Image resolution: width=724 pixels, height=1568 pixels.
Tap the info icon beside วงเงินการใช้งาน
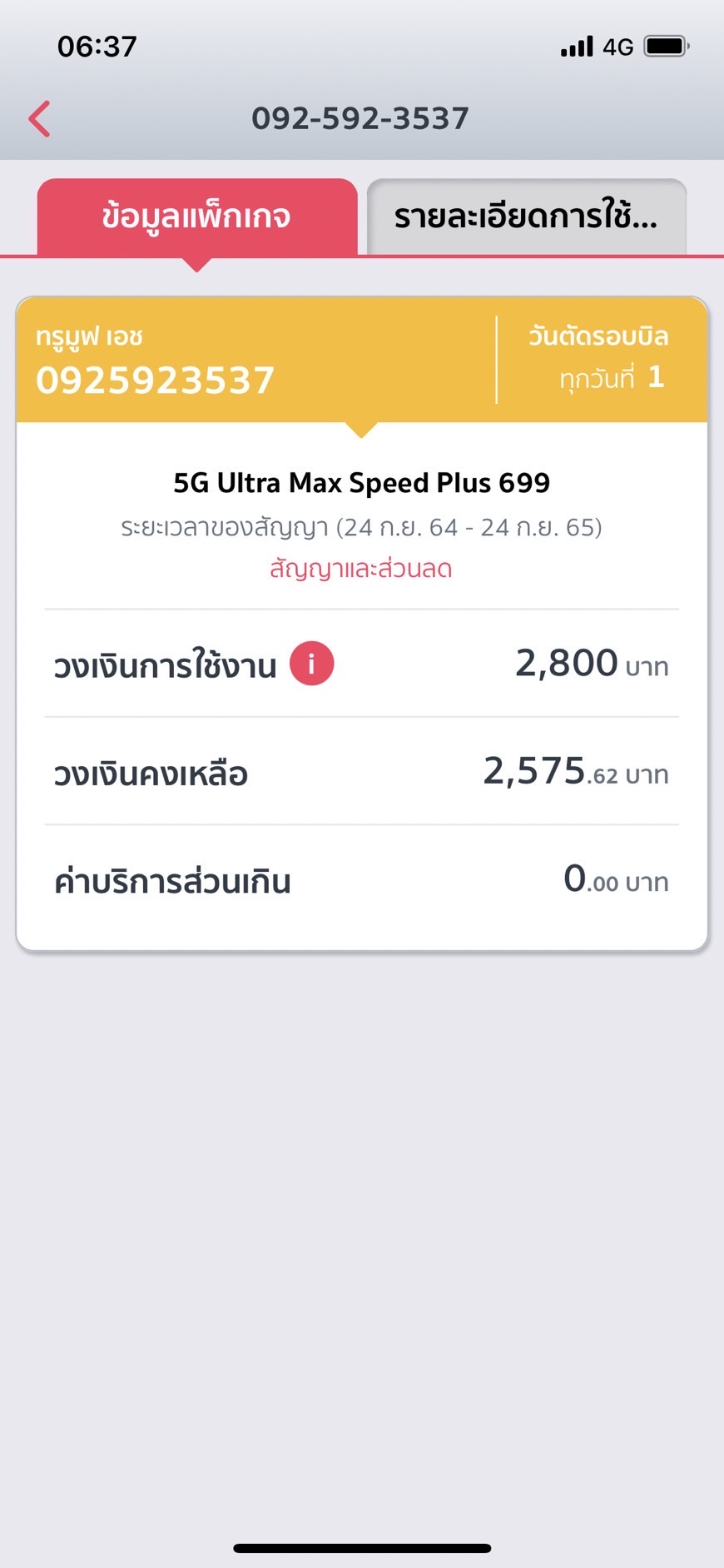311,664
